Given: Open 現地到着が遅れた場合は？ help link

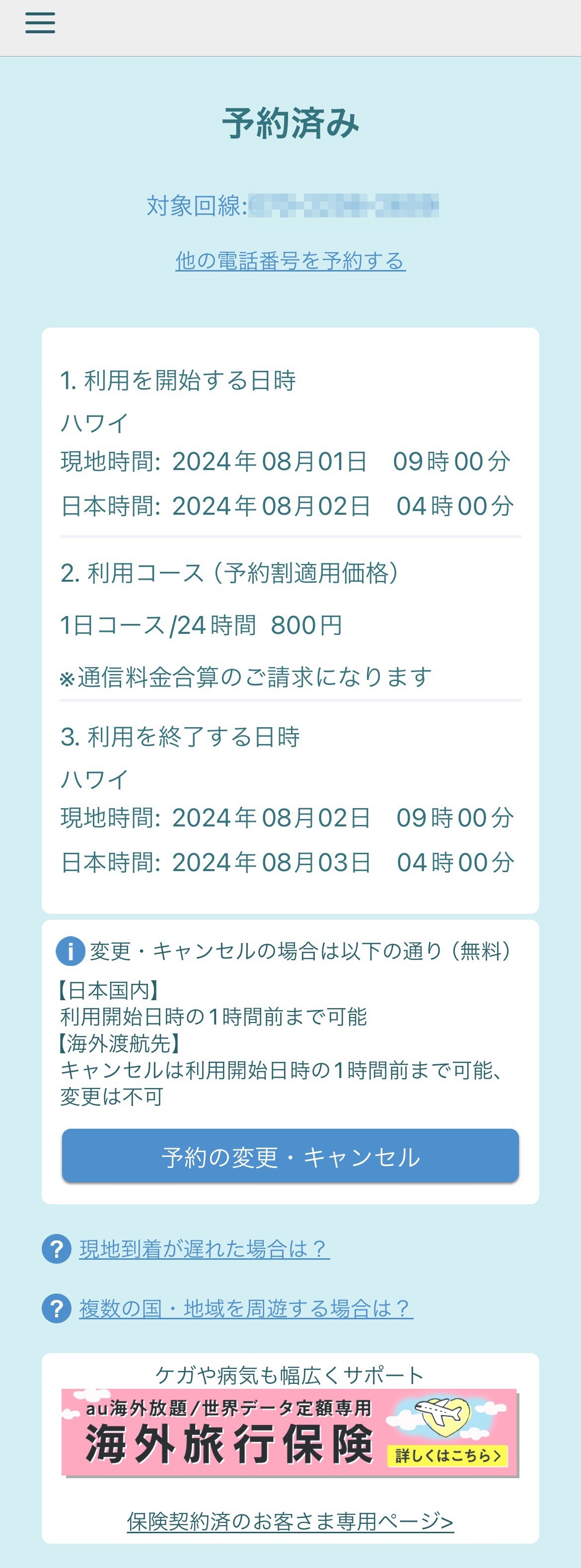Looking at the screenshot, I should pyautogui.click(x=204, y=1249).
